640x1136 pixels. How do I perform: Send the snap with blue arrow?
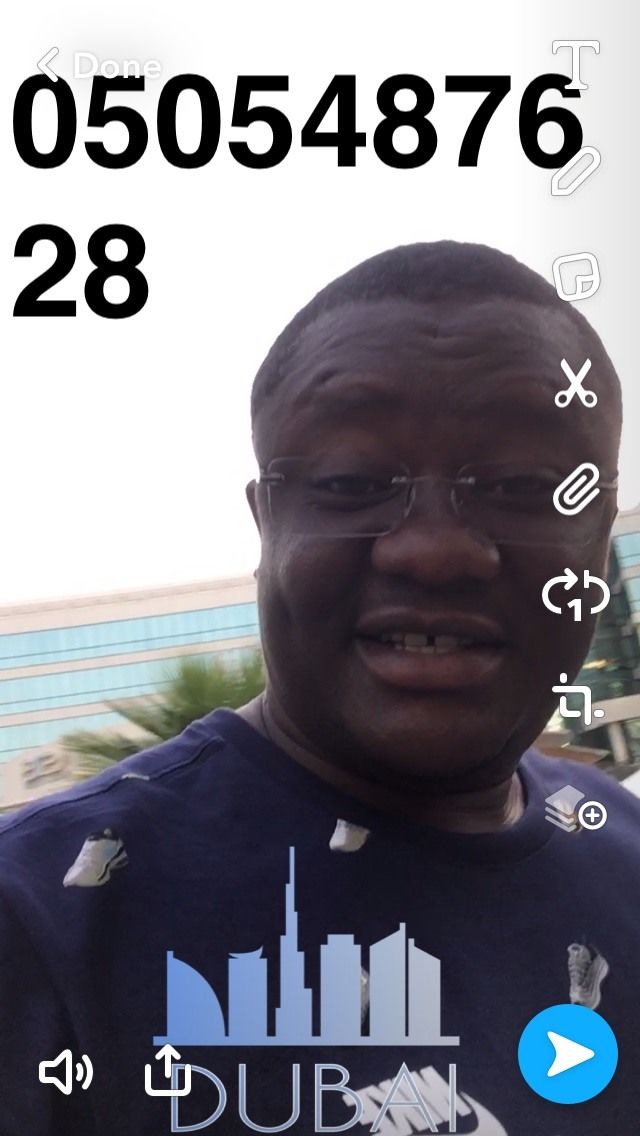click(568, 1054)
